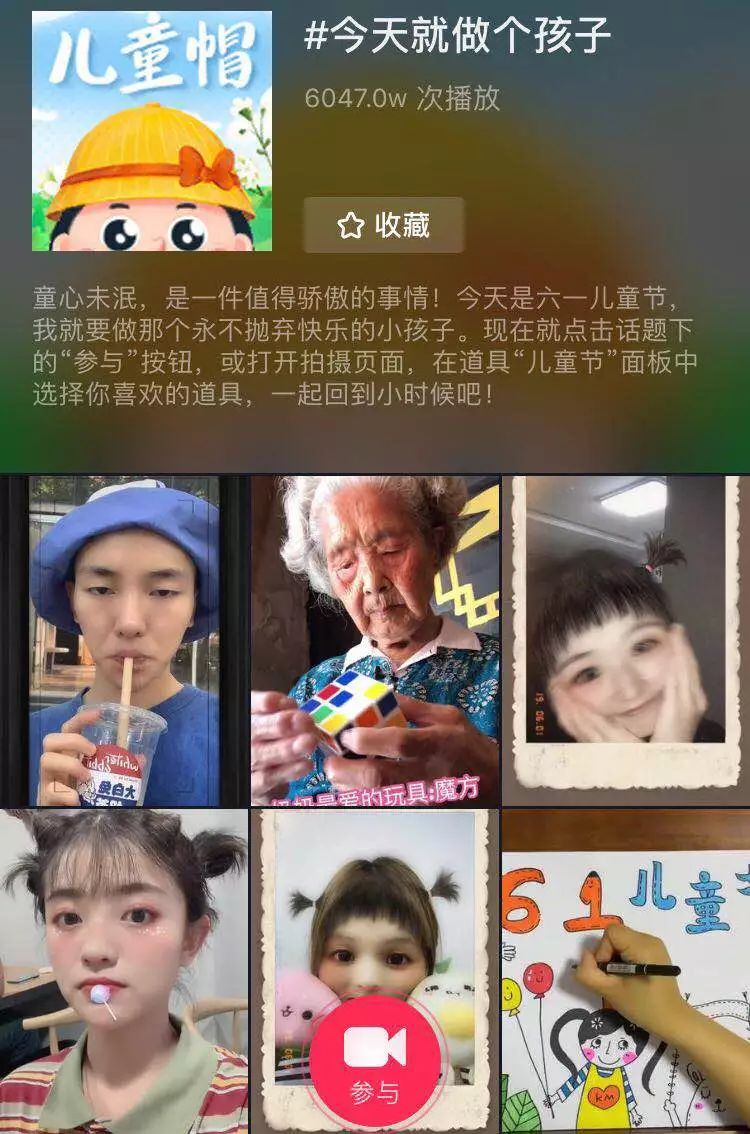
Task: Tap the 儿童帽 topic cover image
Action: pos(152,131)
